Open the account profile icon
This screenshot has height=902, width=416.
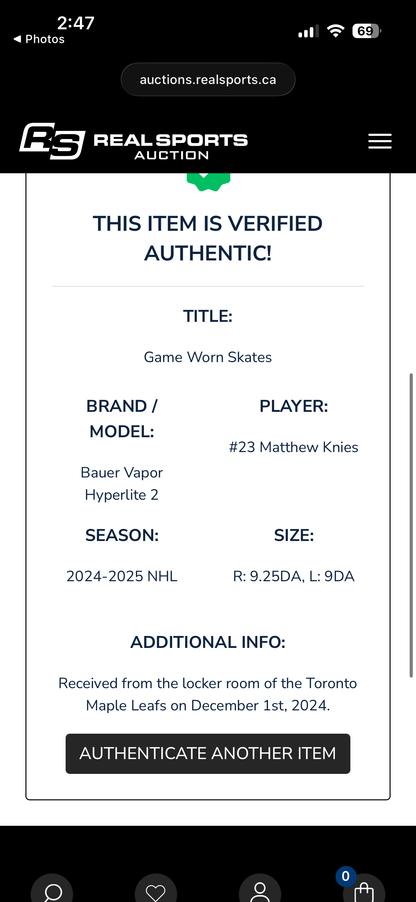259,890
